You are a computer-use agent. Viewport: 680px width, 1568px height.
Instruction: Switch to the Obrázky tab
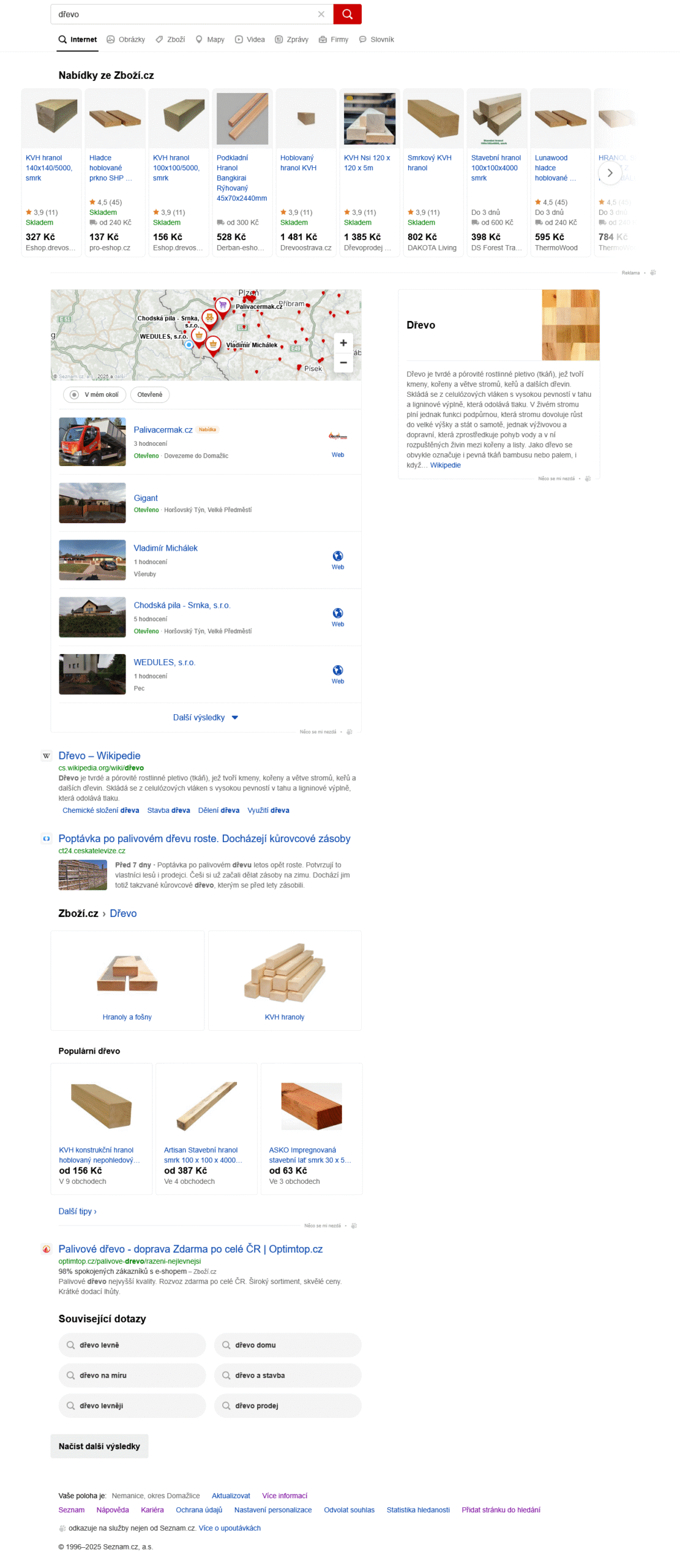[125, 39]
